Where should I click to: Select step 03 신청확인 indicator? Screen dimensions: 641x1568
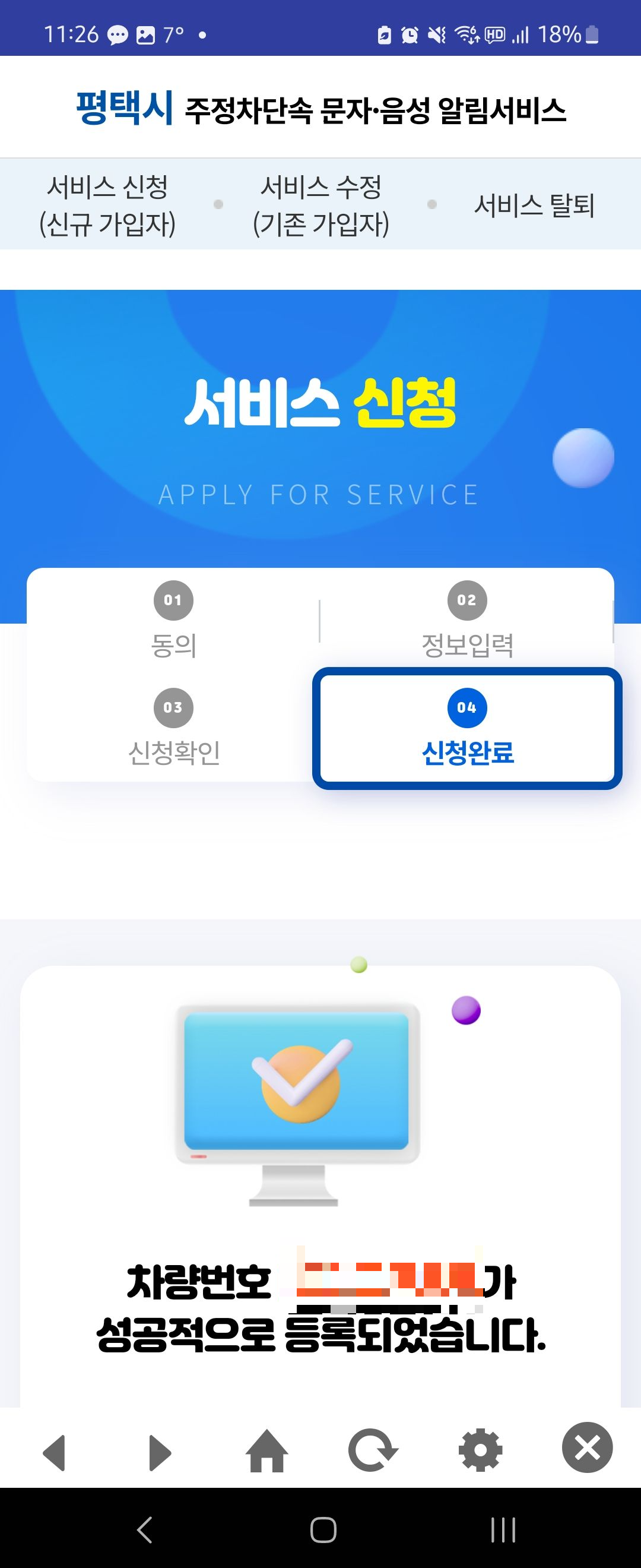pos(173,729)
